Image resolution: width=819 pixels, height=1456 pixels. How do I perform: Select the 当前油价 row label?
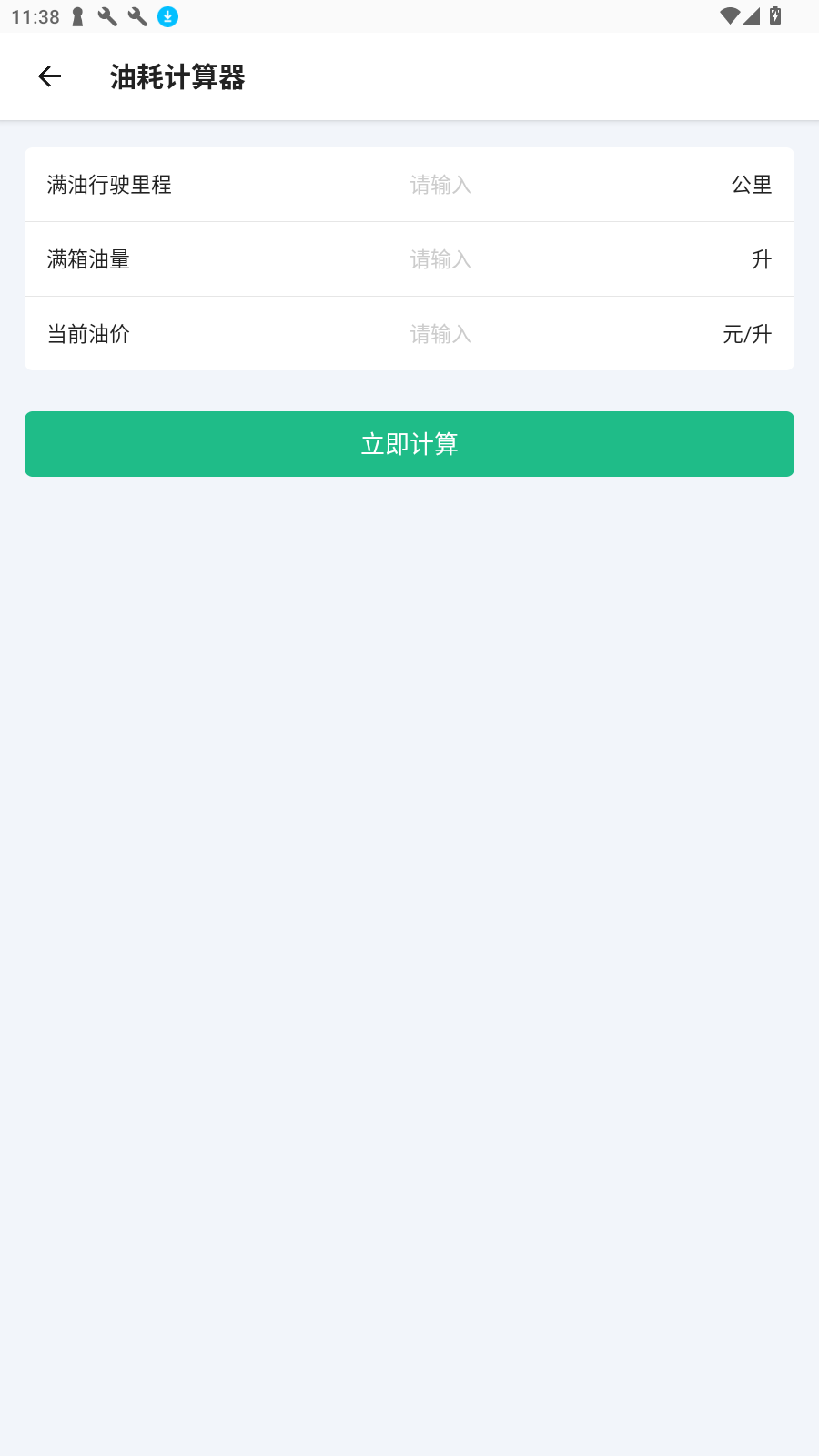tap(88, 334)
